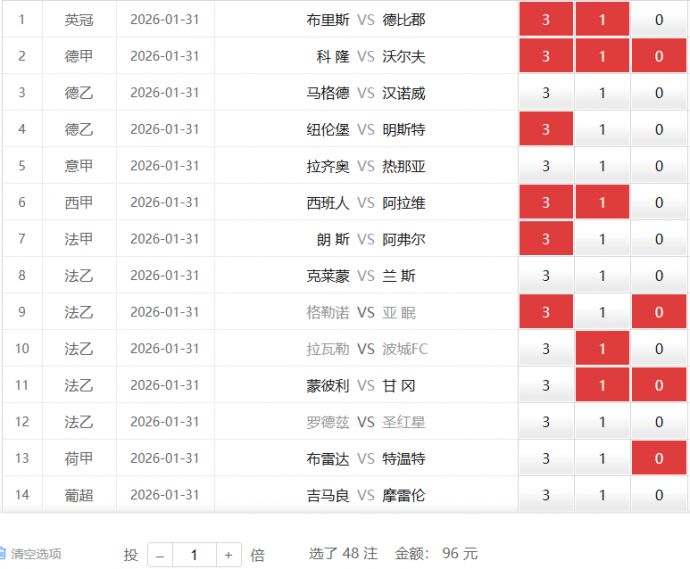Deselect 1 for match 10 拉瓦勒 VS 波城FC
The height and width of the screenshot is (569, 690).
tap(602, 349)
